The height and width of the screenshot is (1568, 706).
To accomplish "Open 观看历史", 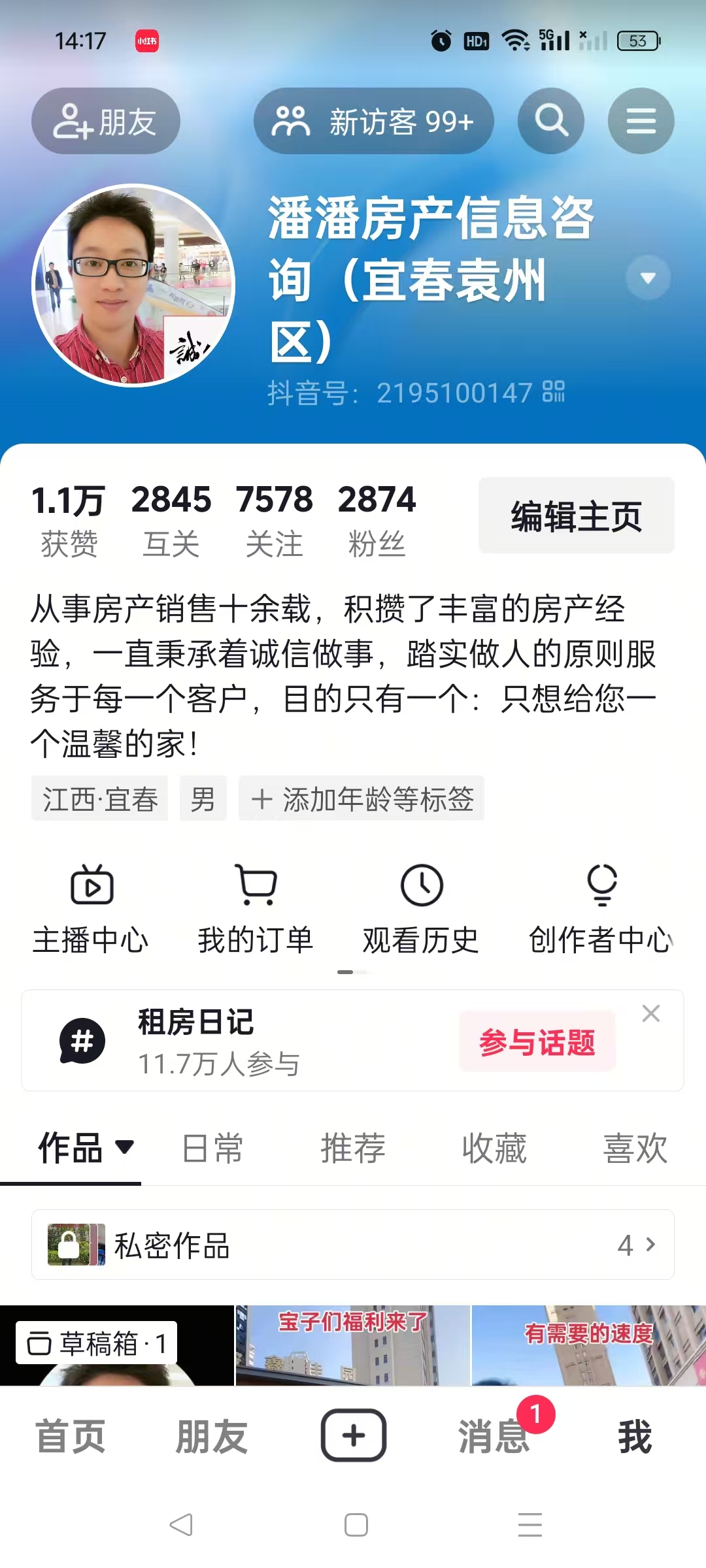I will pos(422,908).
